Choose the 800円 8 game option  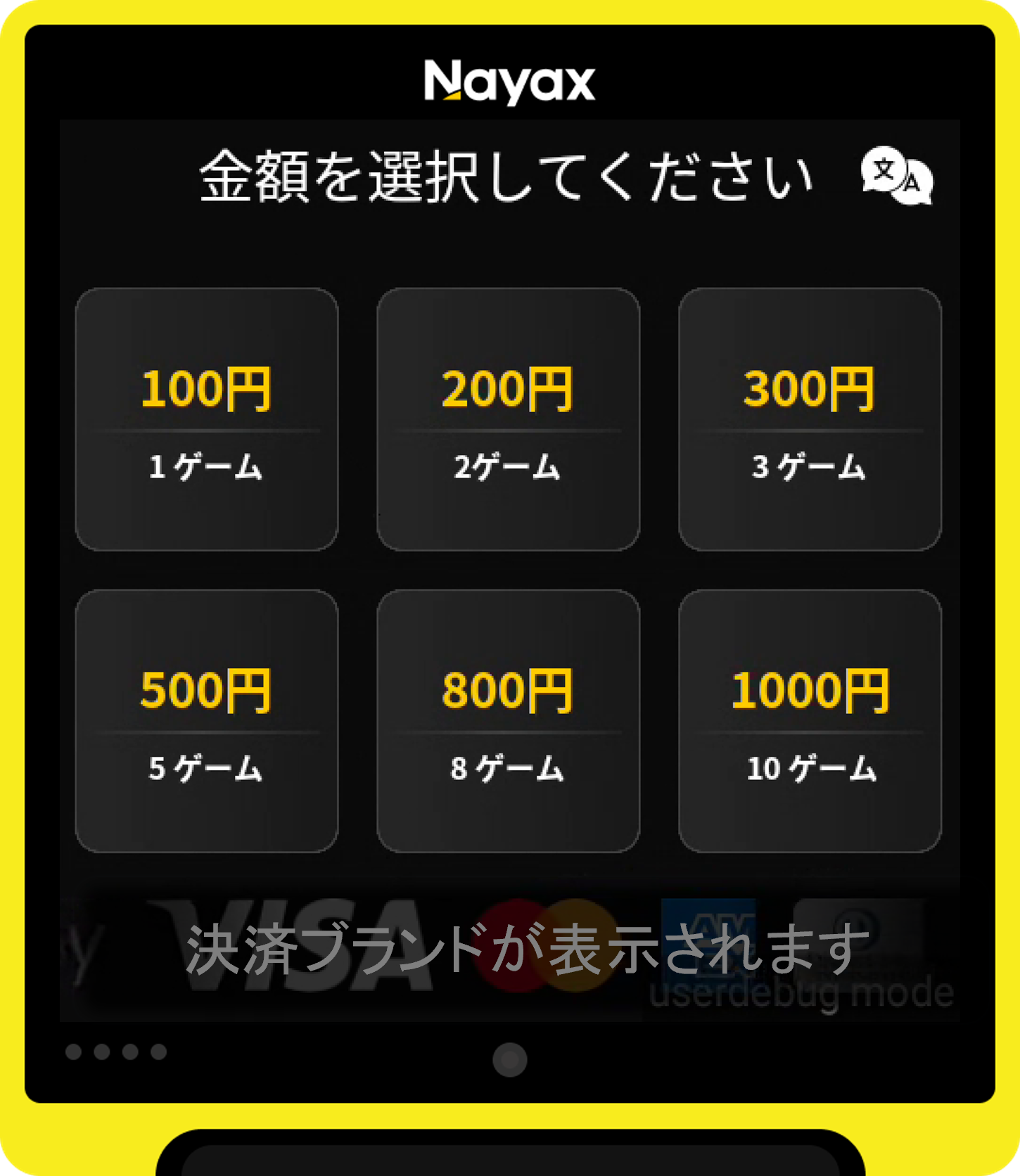pos(508,721)
